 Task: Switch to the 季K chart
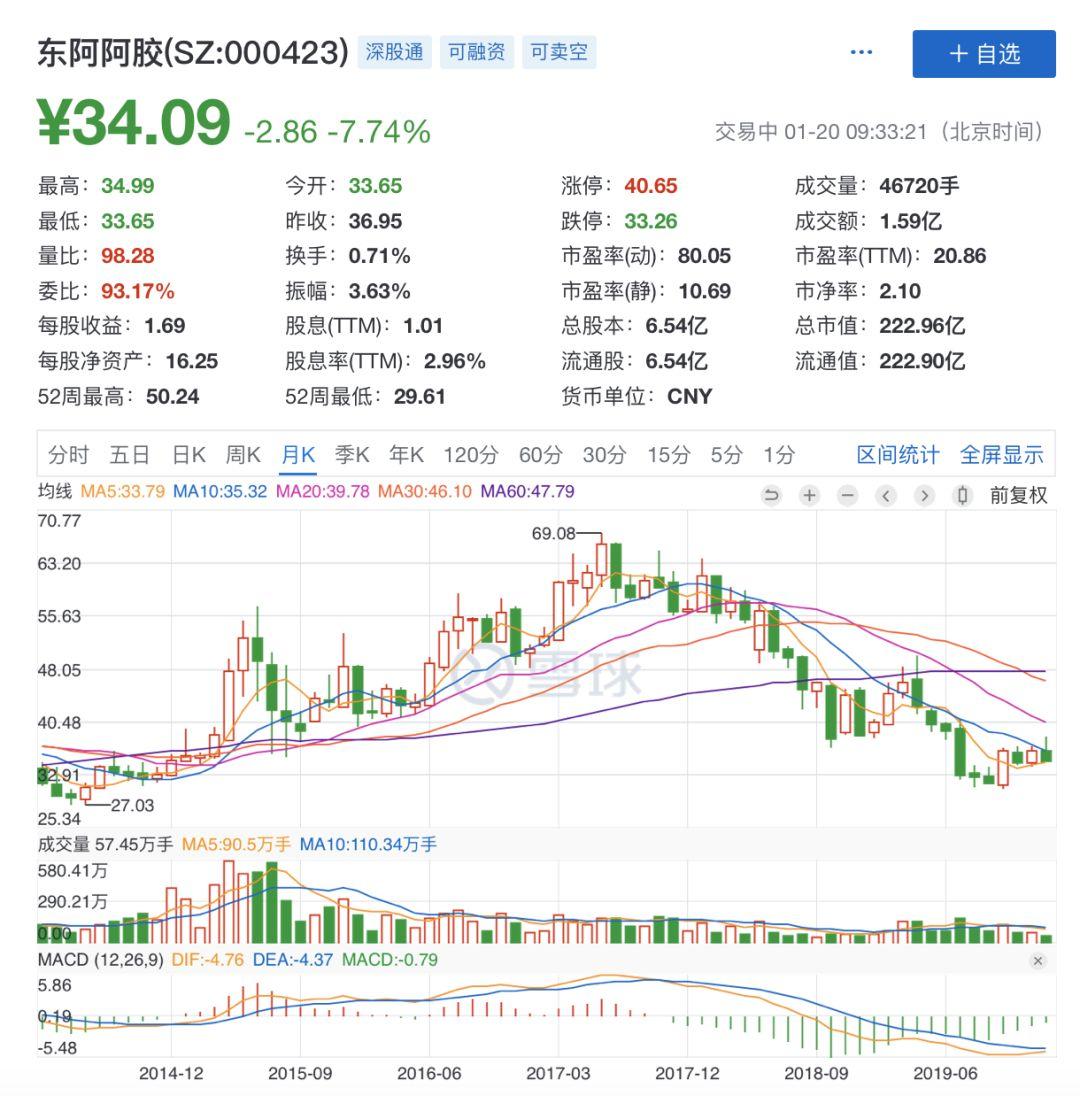[351, 455]
